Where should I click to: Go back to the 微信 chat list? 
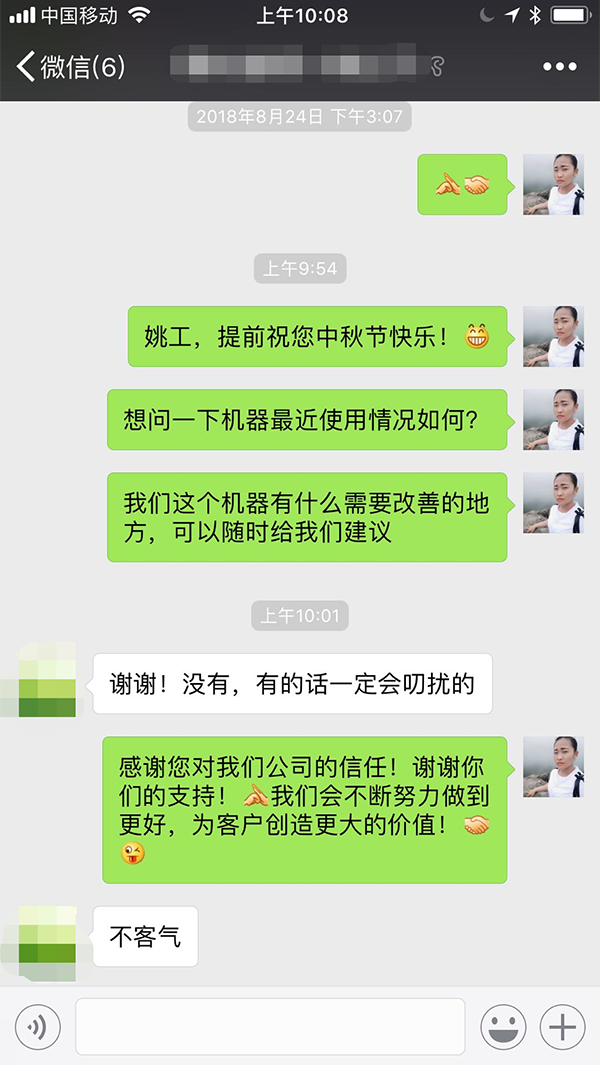(70, 67)
